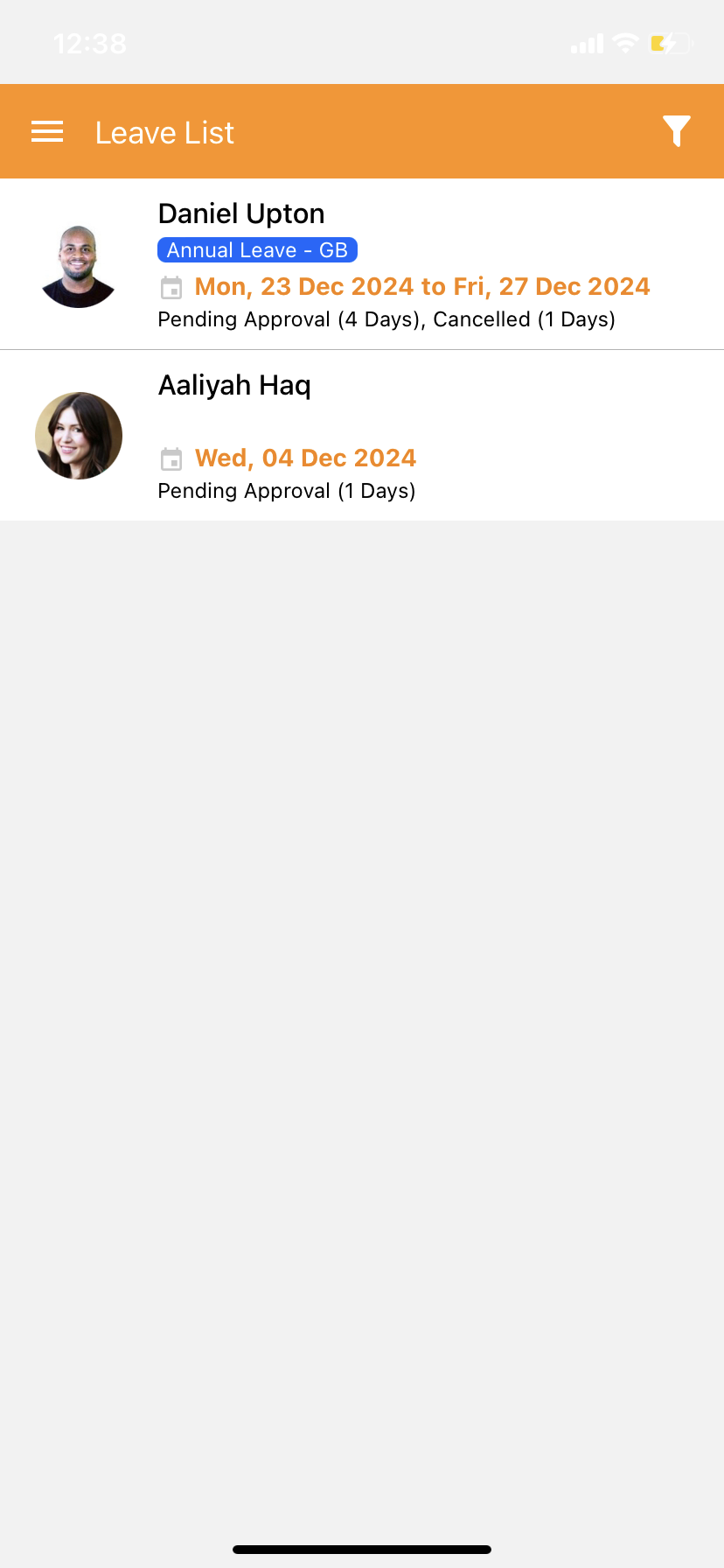724x1568 pixels.
Task: Open the leave list filter
Action: 676,132
